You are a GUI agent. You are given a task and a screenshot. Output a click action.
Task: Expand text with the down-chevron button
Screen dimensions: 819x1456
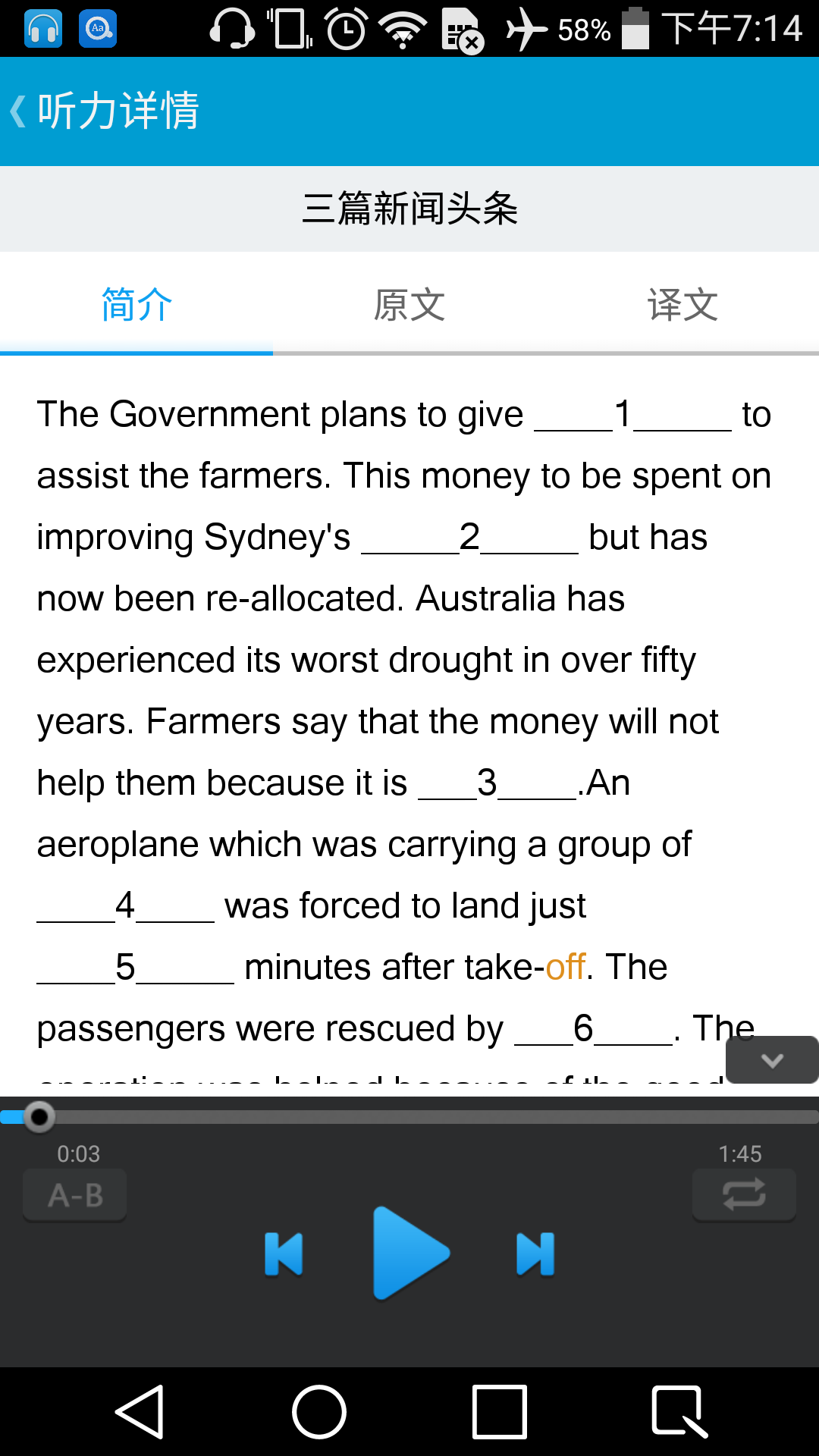point(772,1060)
